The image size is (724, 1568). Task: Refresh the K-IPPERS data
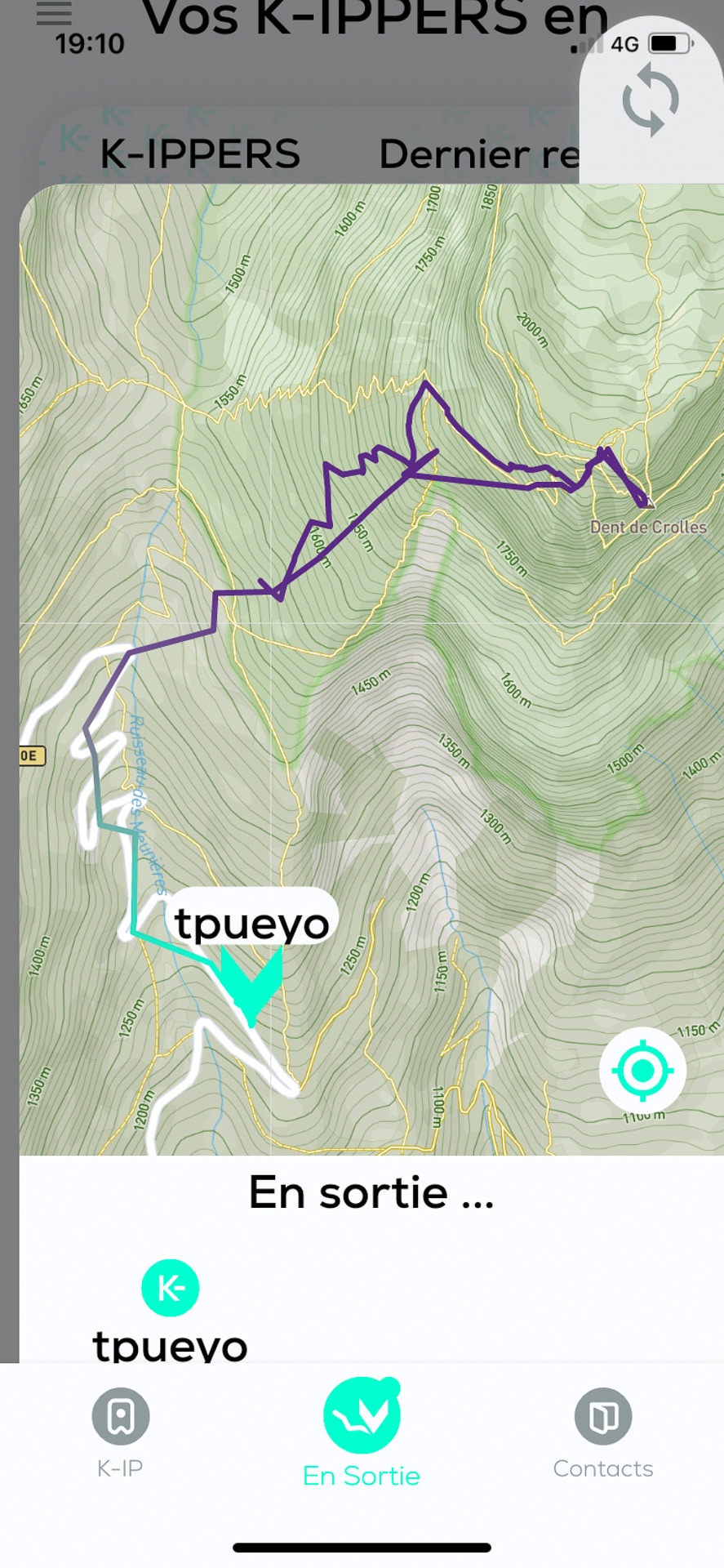651,101
